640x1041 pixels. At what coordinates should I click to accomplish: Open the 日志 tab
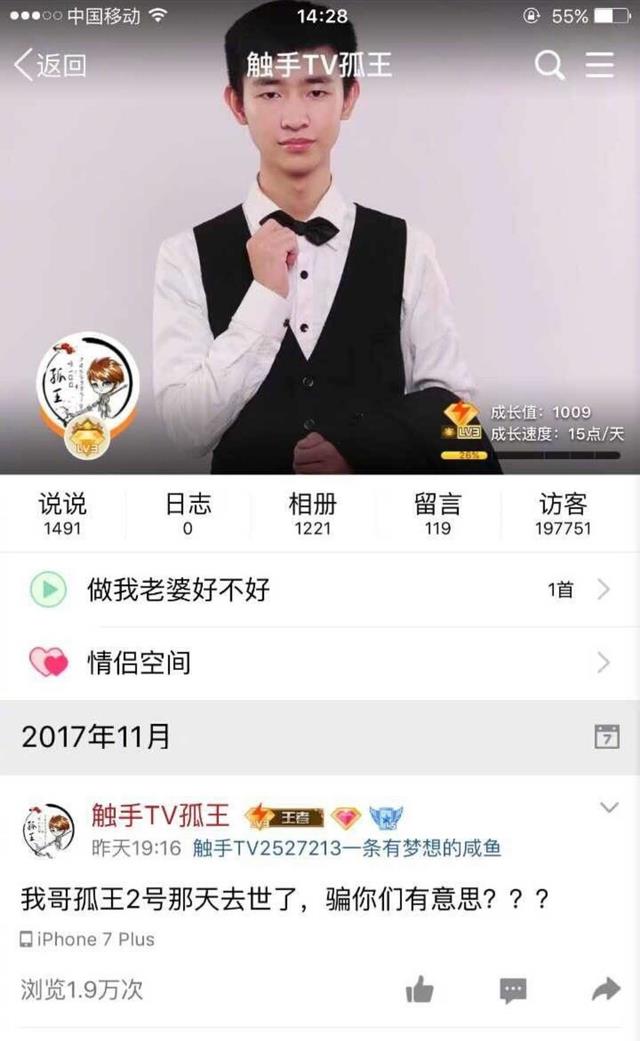[x=188, y=514]
